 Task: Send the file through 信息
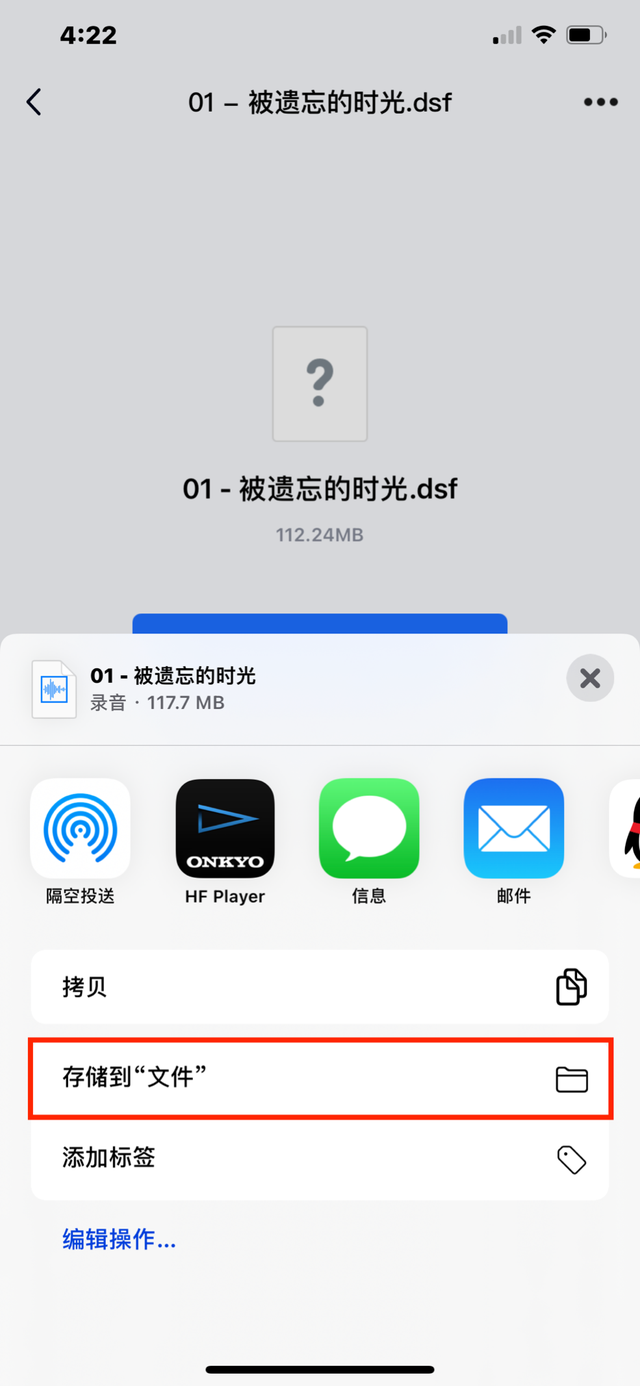369,829
